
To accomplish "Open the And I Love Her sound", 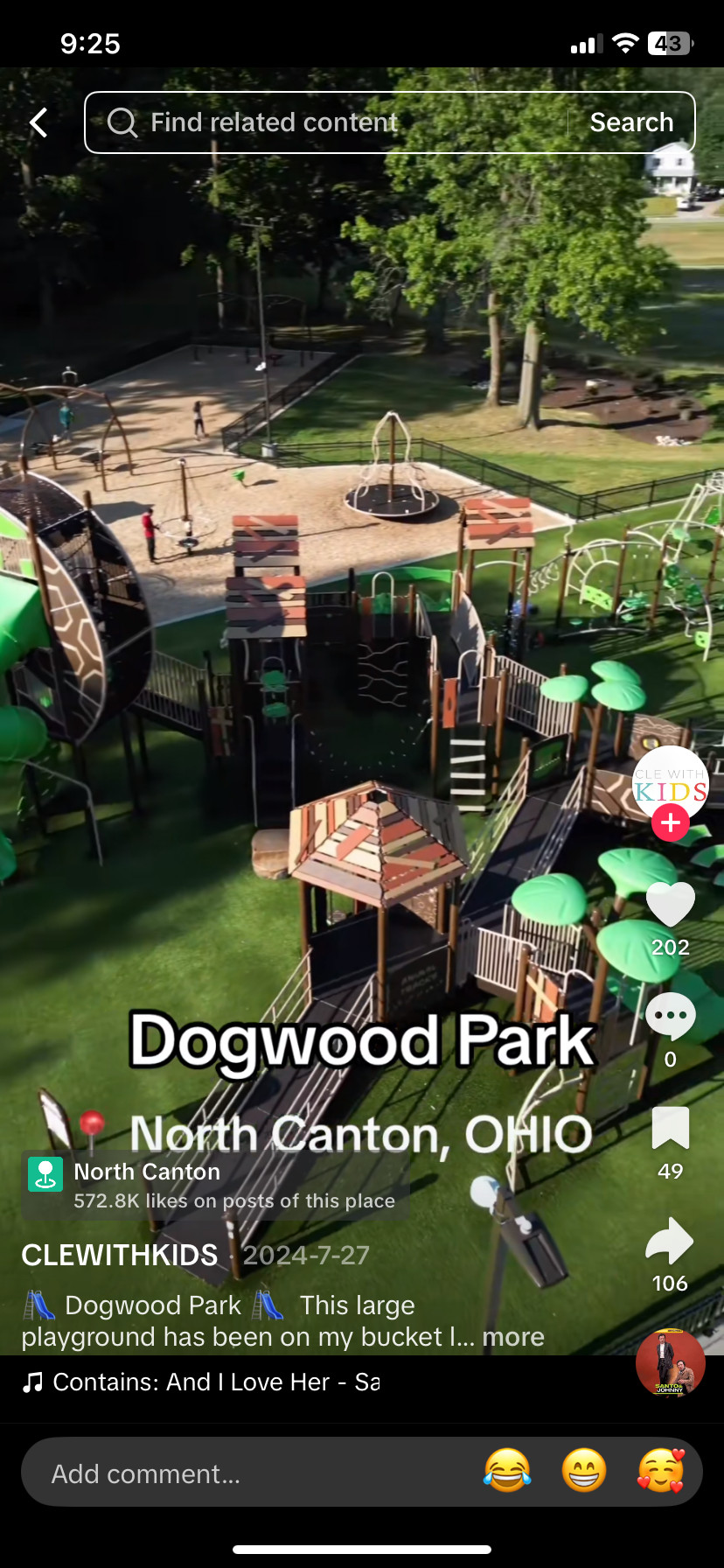I will click(x=201, y=1382).
